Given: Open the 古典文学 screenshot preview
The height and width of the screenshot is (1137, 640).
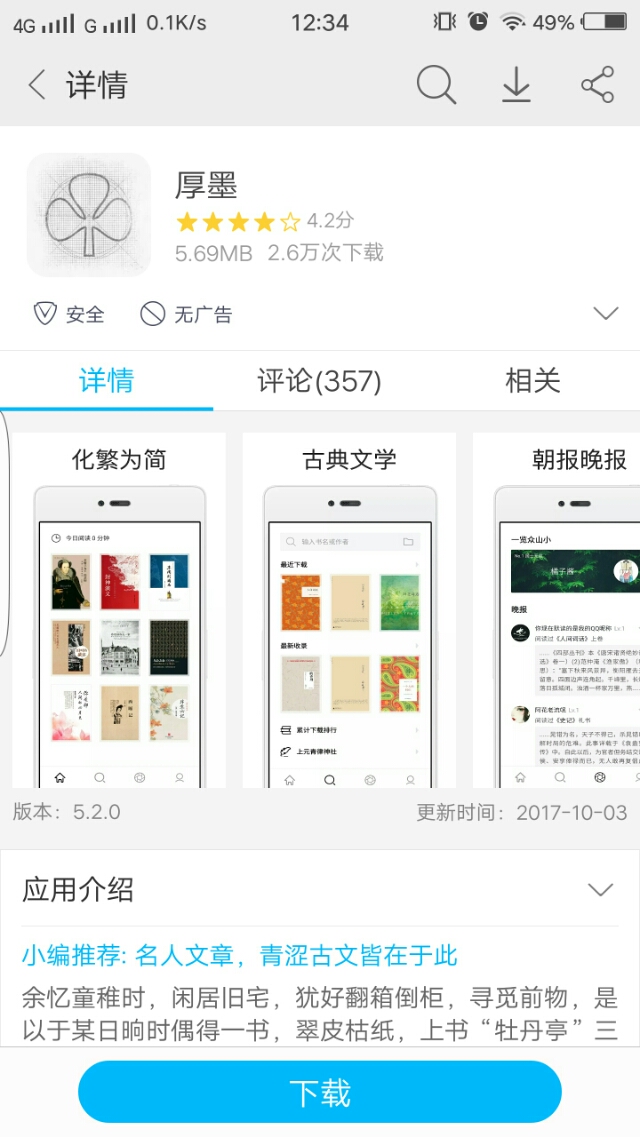Looking at the screenshot, I should (x=349, y=610).
